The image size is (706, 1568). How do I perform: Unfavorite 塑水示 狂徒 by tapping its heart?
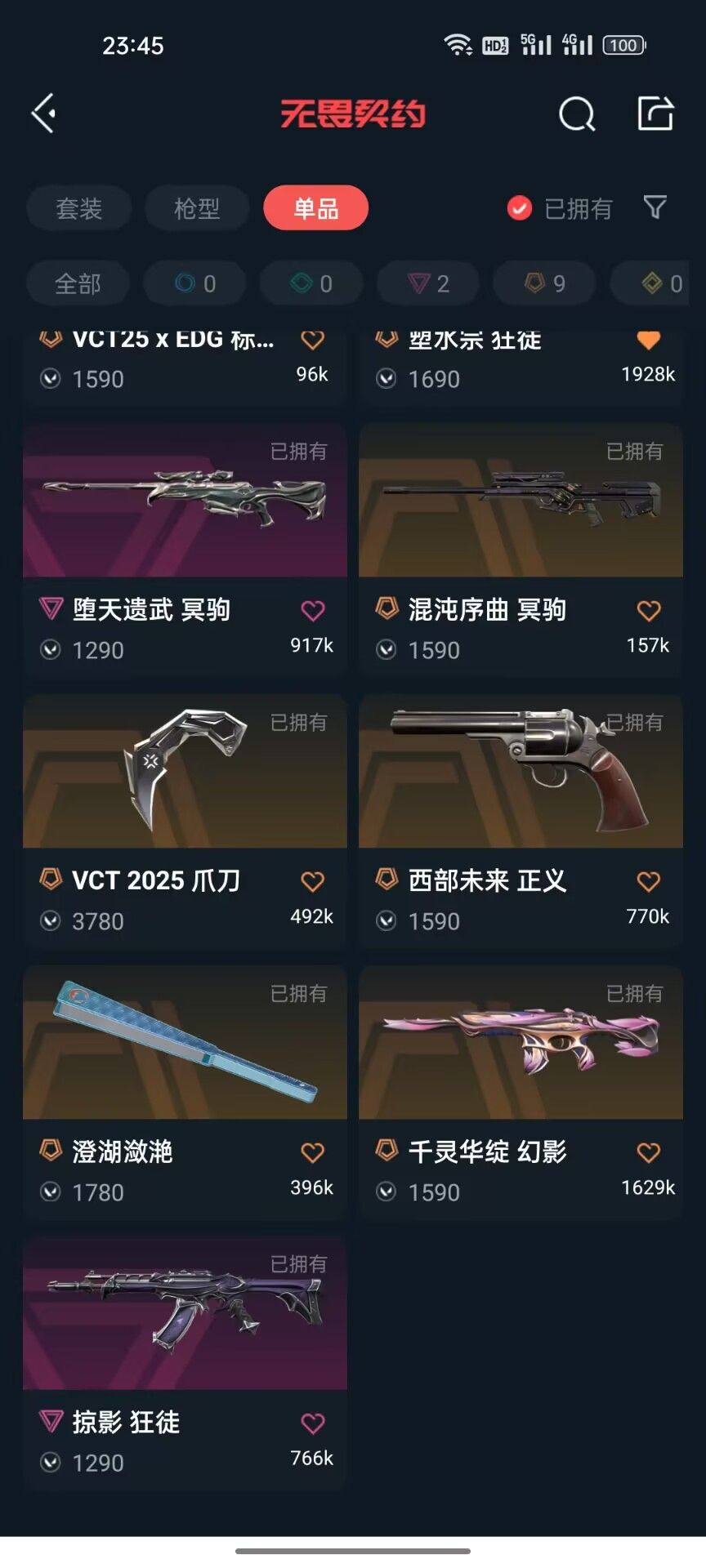[648, 340]
